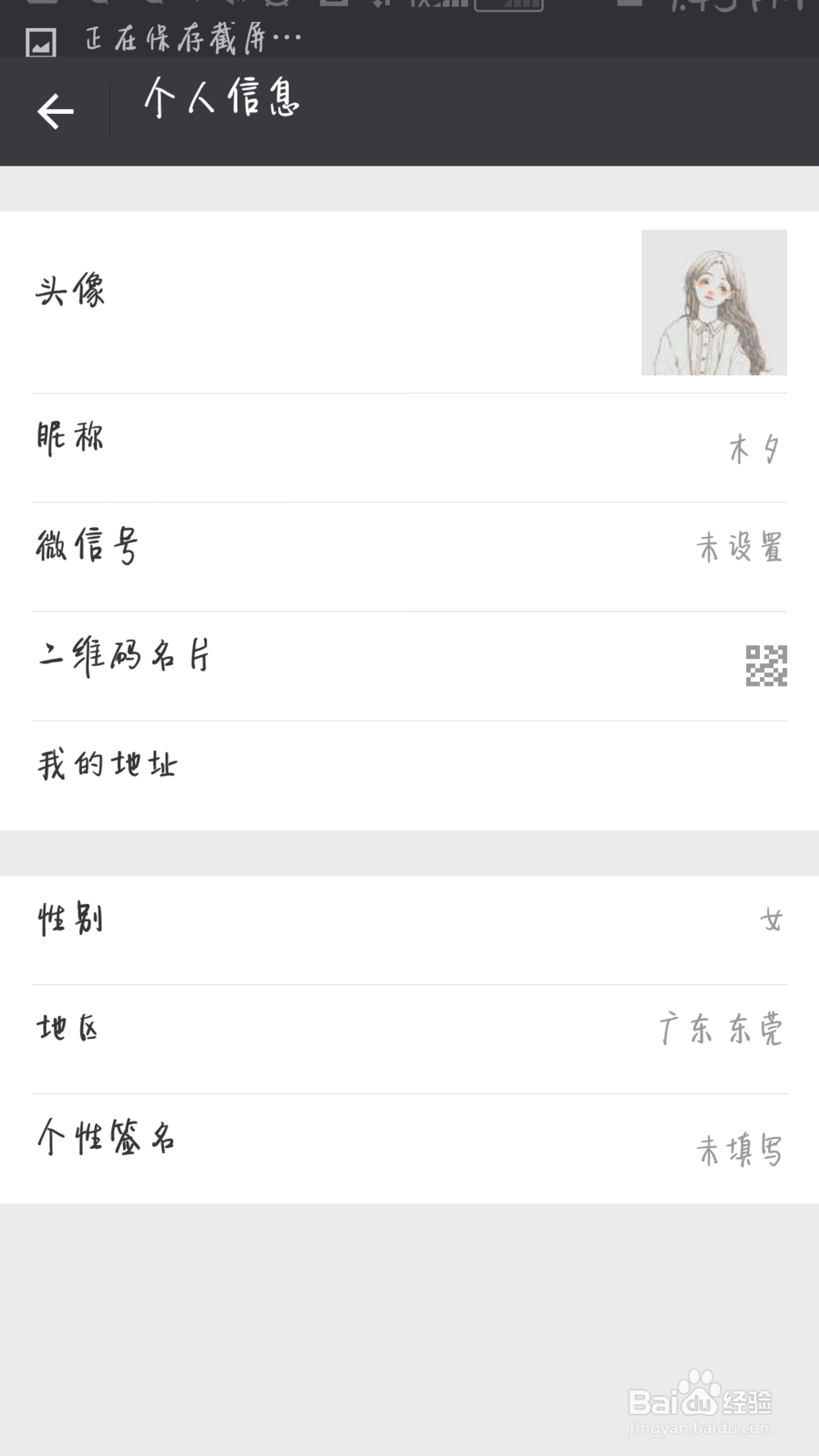Image resolution: width=819 pixels, height=1456 pixels.
Task: Open the 正在保存截屏 notification banner
Action: 192,38
